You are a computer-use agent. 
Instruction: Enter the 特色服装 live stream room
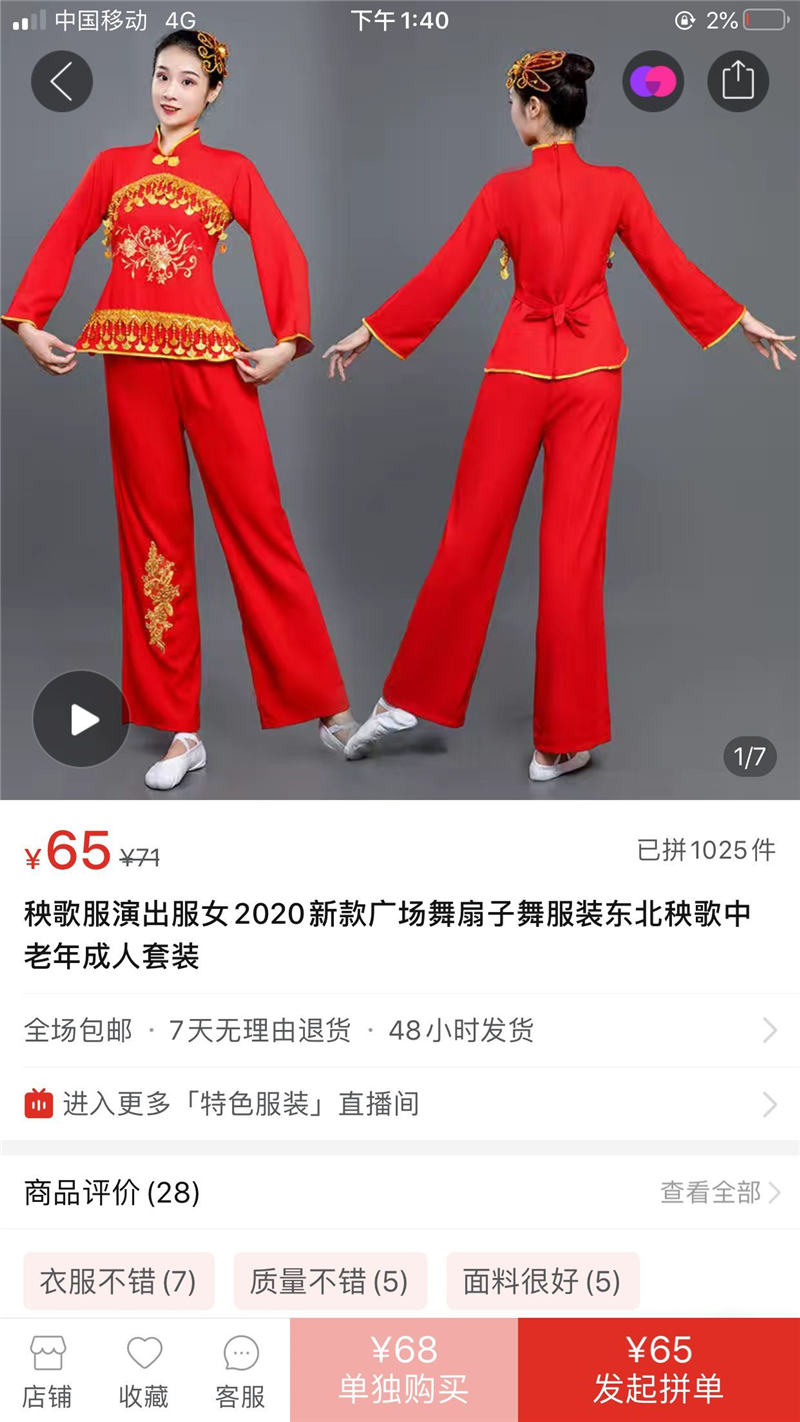[400, 1104]
